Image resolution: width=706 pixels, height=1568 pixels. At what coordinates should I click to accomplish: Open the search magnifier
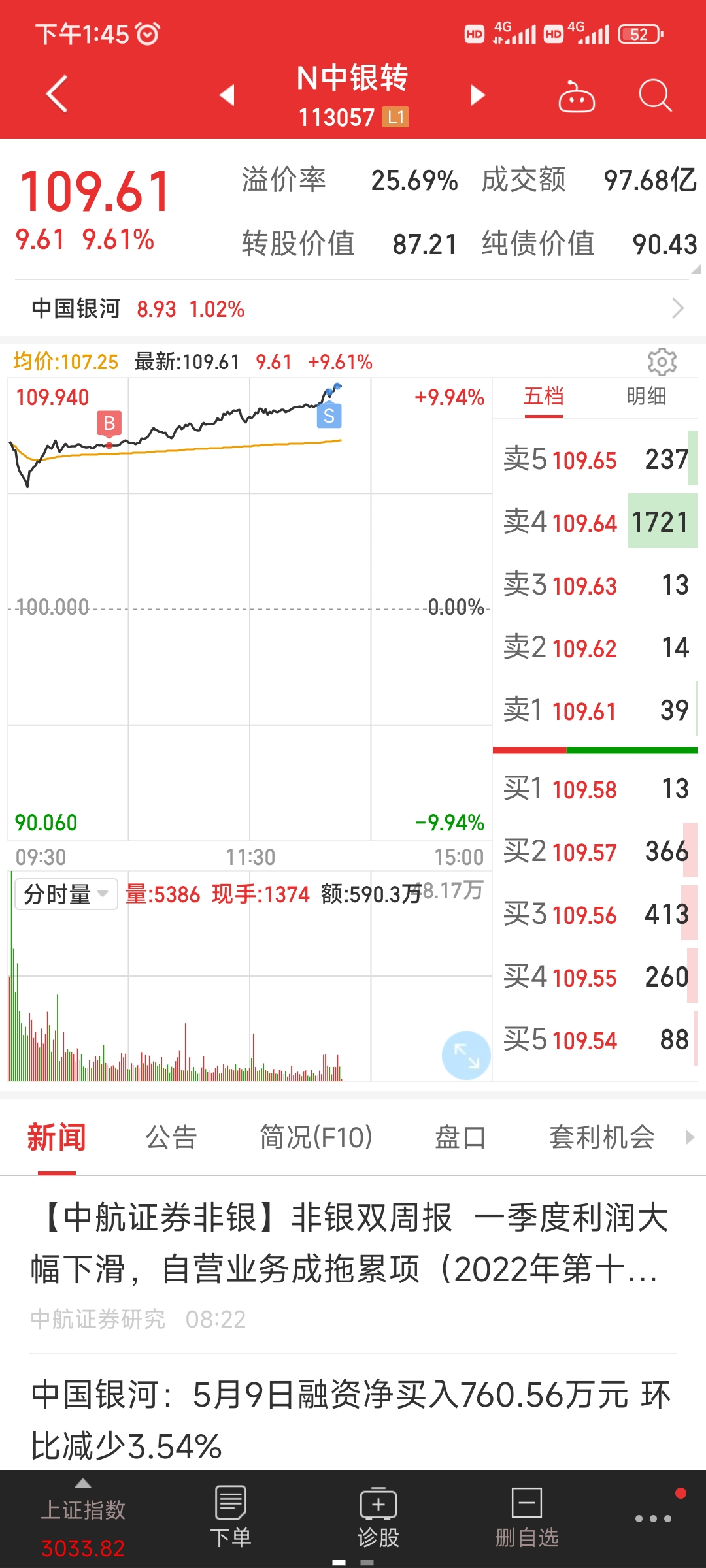(654, 96)
